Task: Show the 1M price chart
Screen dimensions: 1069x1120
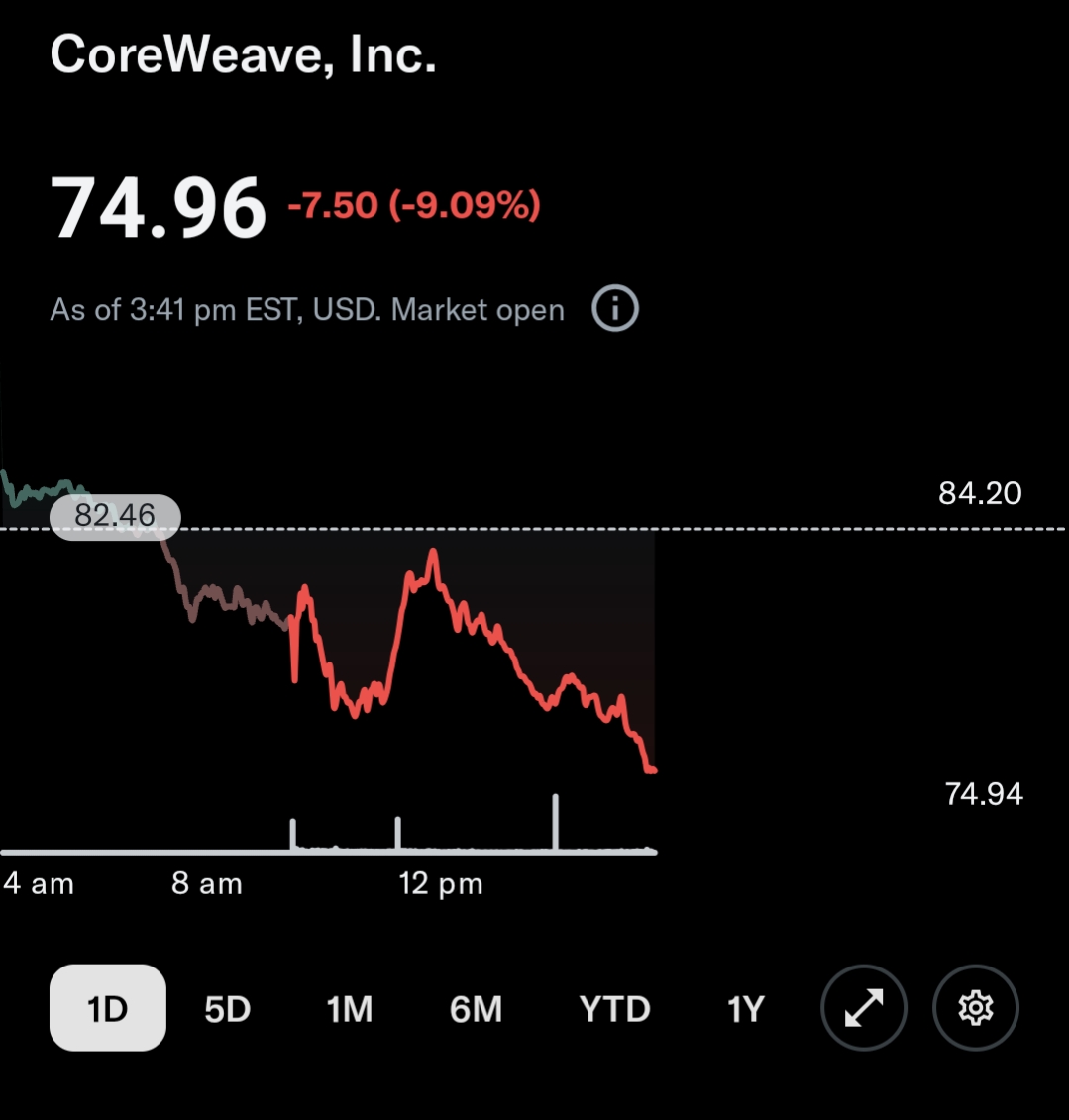Action: point(350,1008)
